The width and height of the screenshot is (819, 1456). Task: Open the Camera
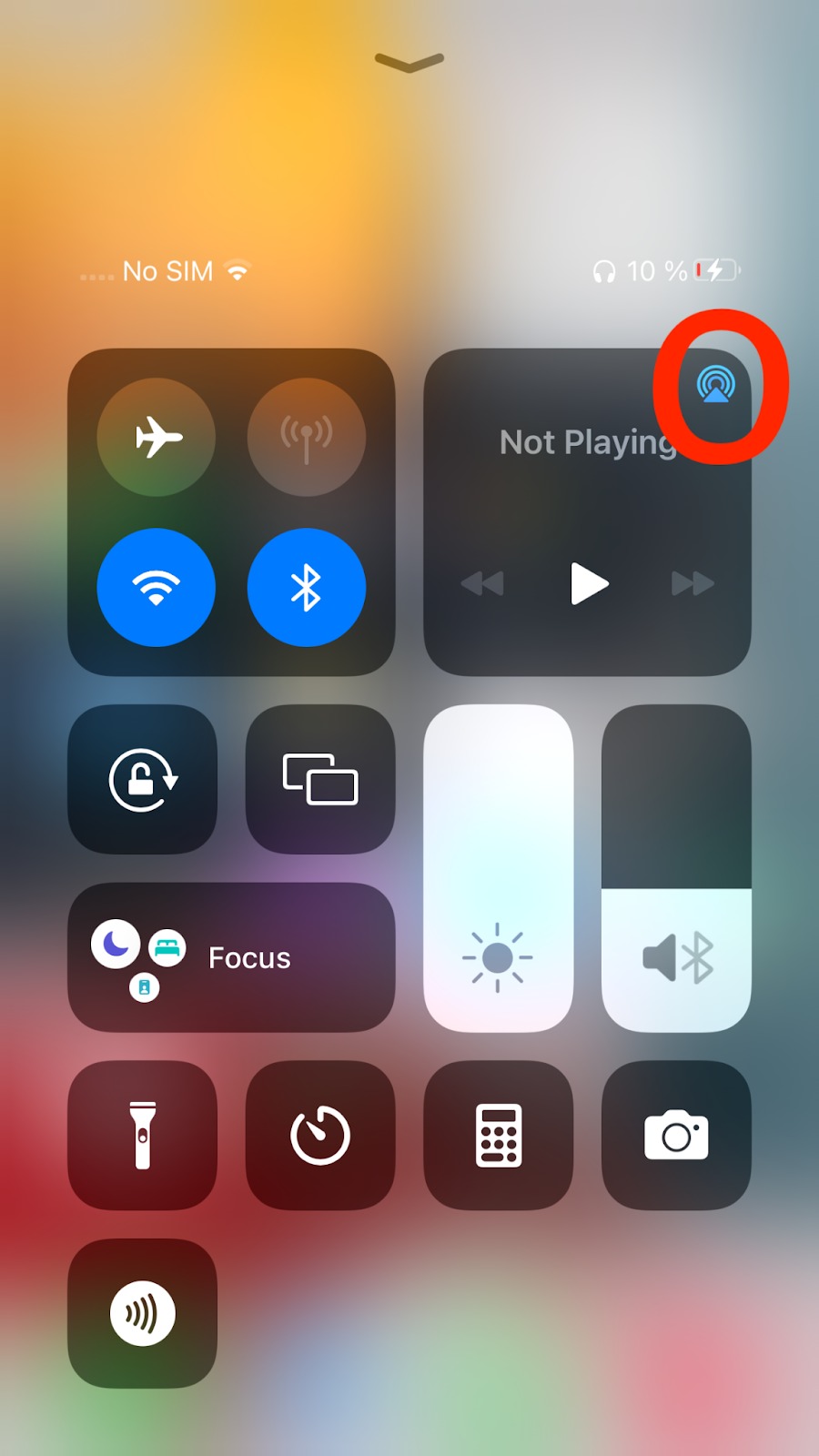[x=676, y=1135]
